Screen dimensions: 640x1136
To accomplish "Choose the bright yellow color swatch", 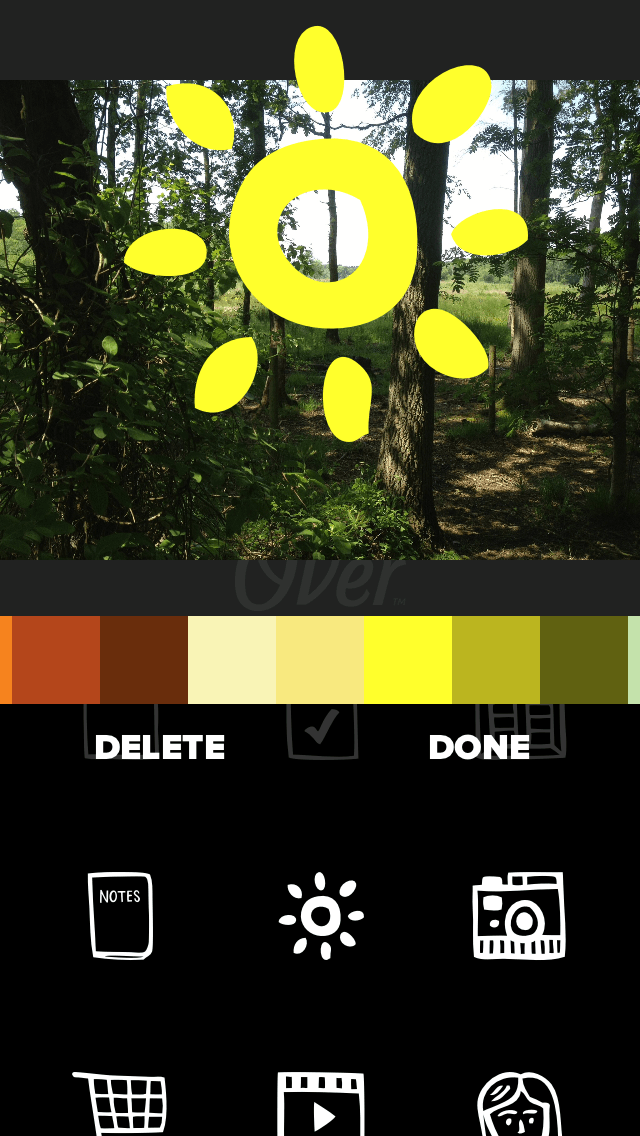I will pos(408,659).
